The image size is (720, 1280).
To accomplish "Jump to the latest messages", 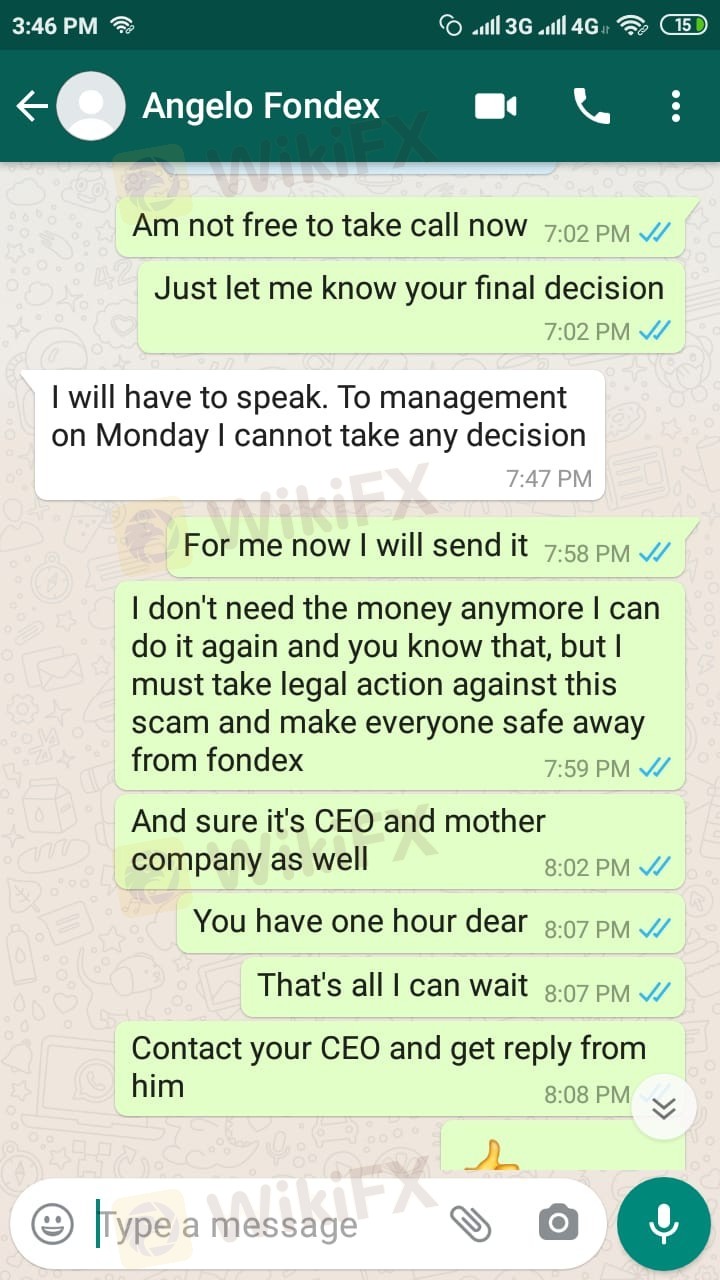I will [x=664, y=1107].
